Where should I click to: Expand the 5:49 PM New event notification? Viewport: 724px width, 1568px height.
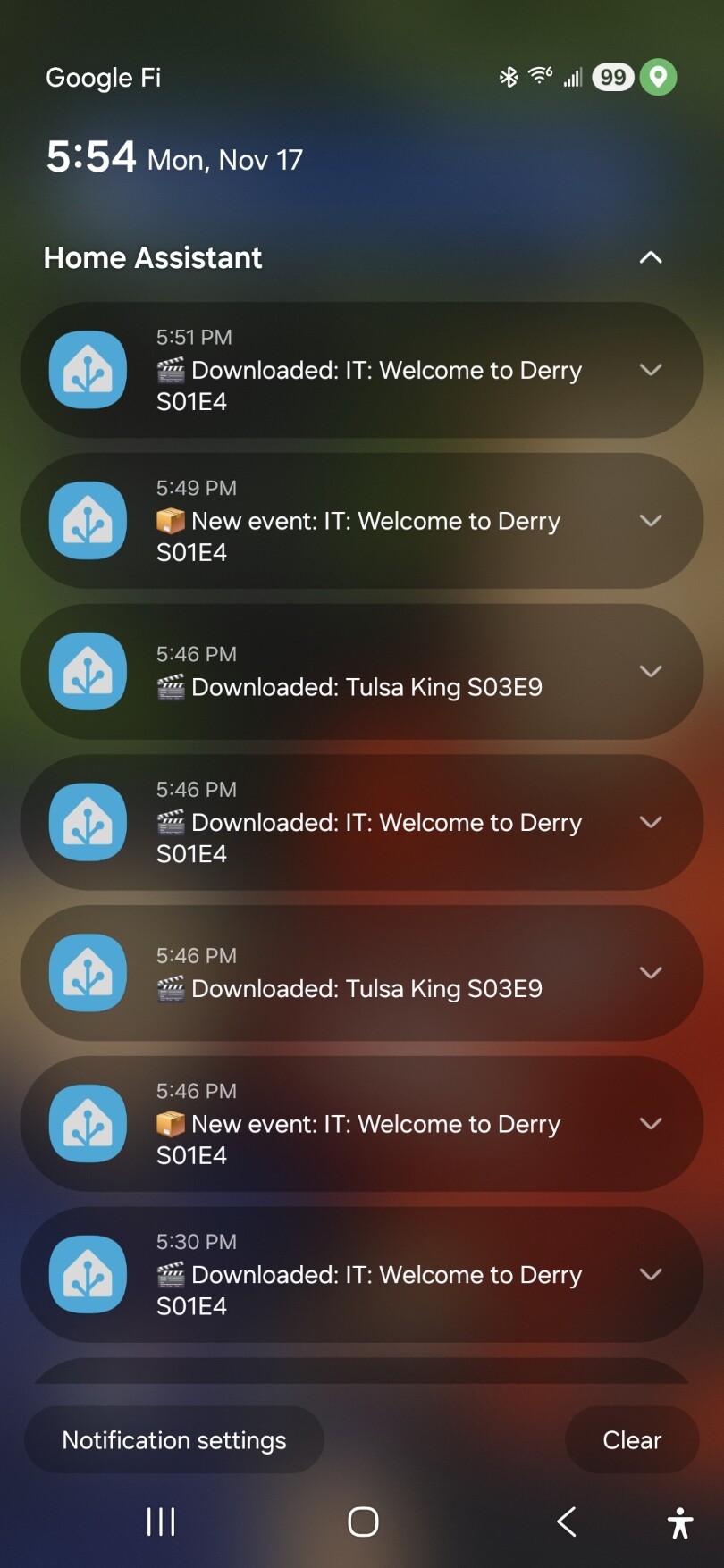[651, 520]
